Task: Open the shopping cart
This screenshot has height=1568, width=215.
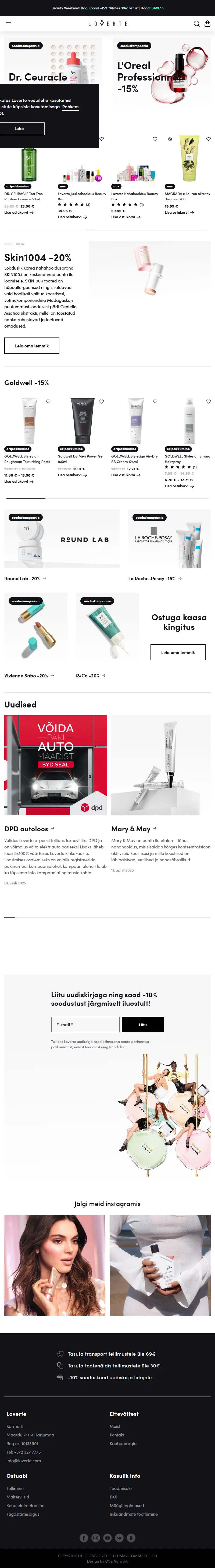Action: click(x=207, y=24)
